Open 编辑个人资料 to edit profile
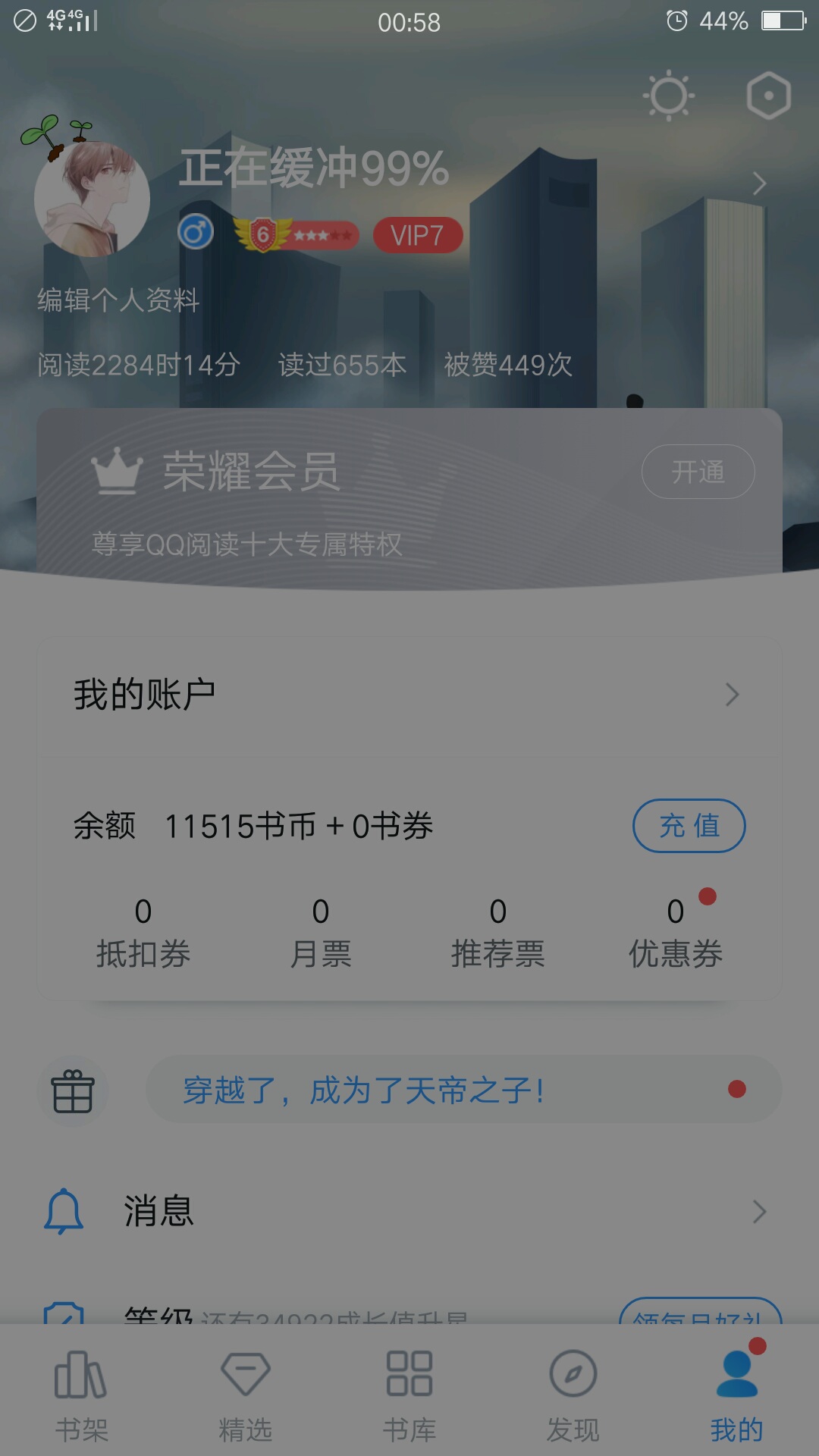The height and width of the screenshot is (1456, 819). [x=118, y=300]
